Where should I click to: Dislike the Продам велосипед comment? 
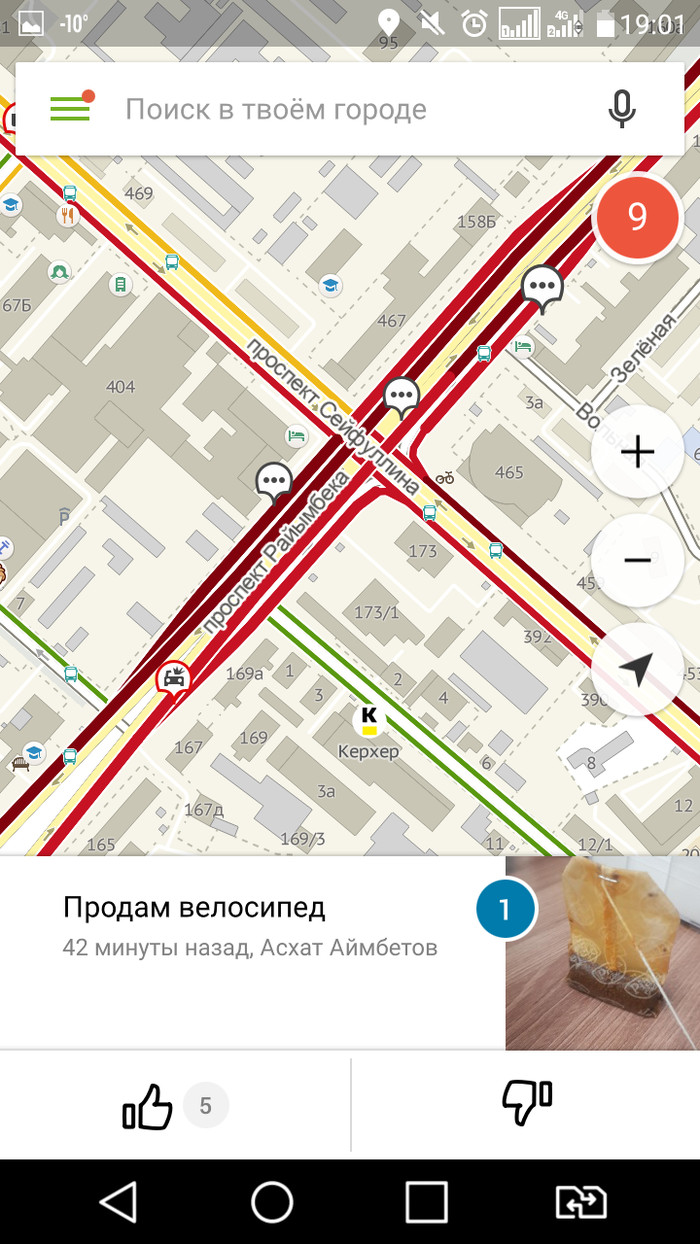click(x=526, y=1106)
